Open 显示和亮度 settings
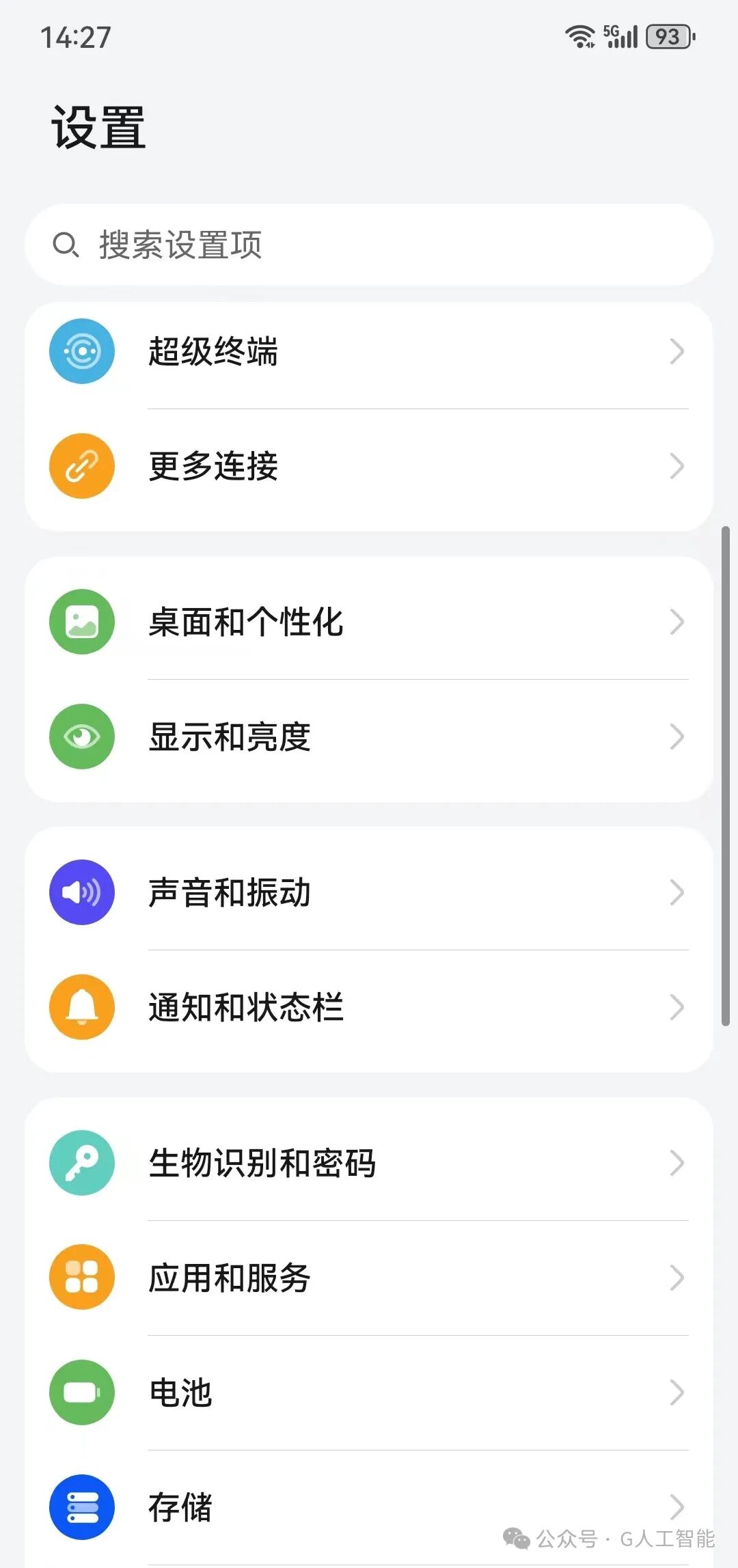This screenshot has width=738, height=1568. 369,737
